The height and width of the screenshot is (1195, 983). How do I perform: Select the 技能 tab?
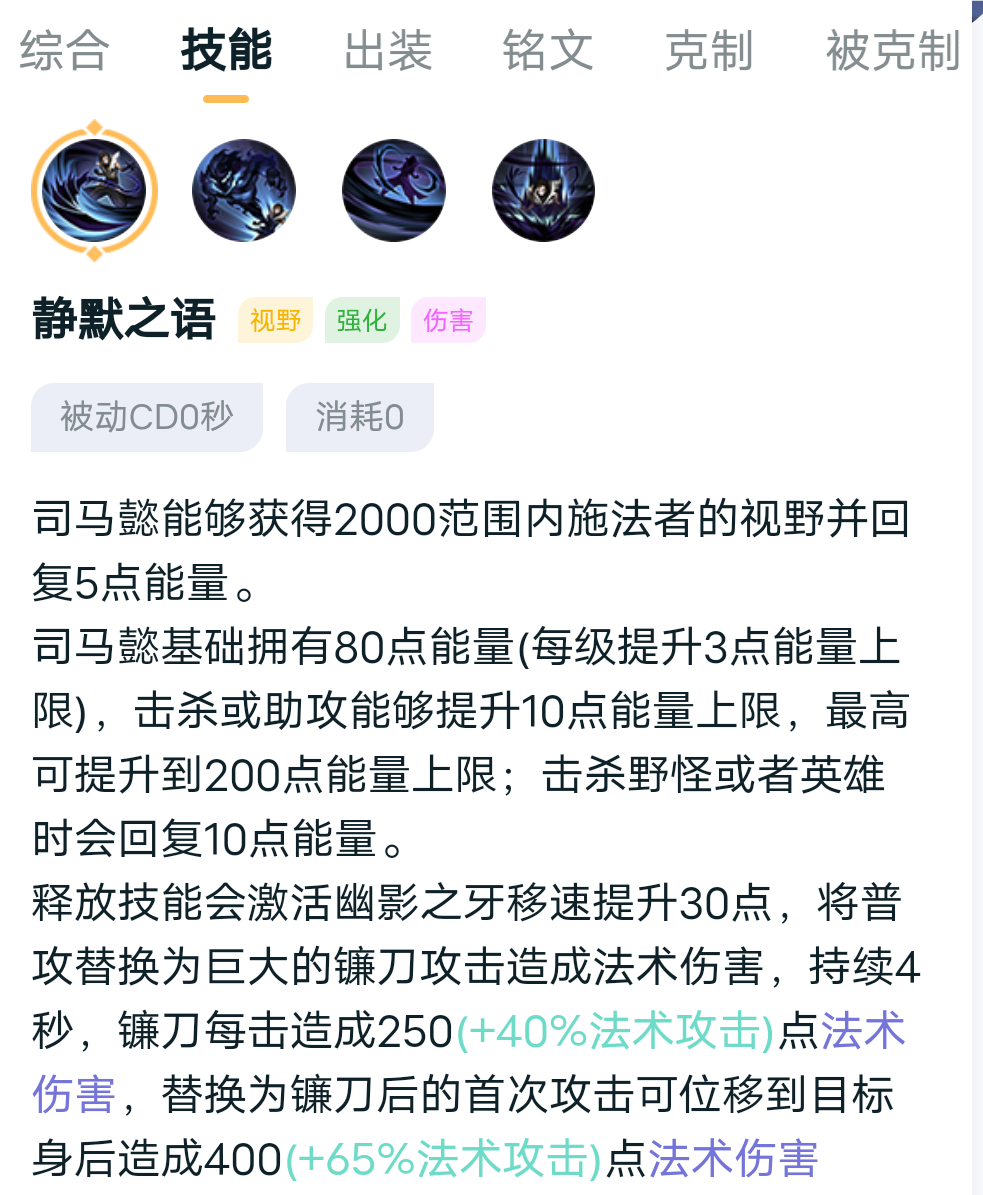coord(226,51)
